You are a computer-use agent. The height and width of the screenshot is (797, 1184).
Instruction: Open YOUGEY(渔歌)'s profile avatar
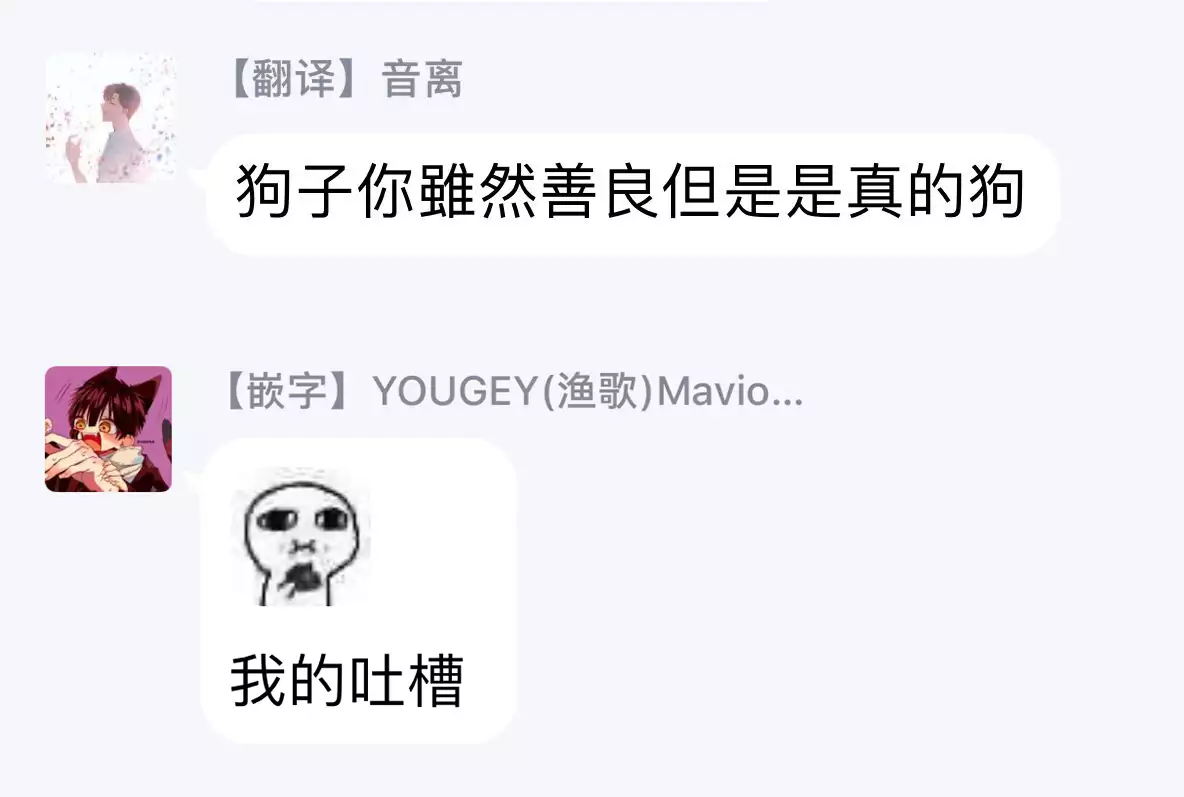108,429
